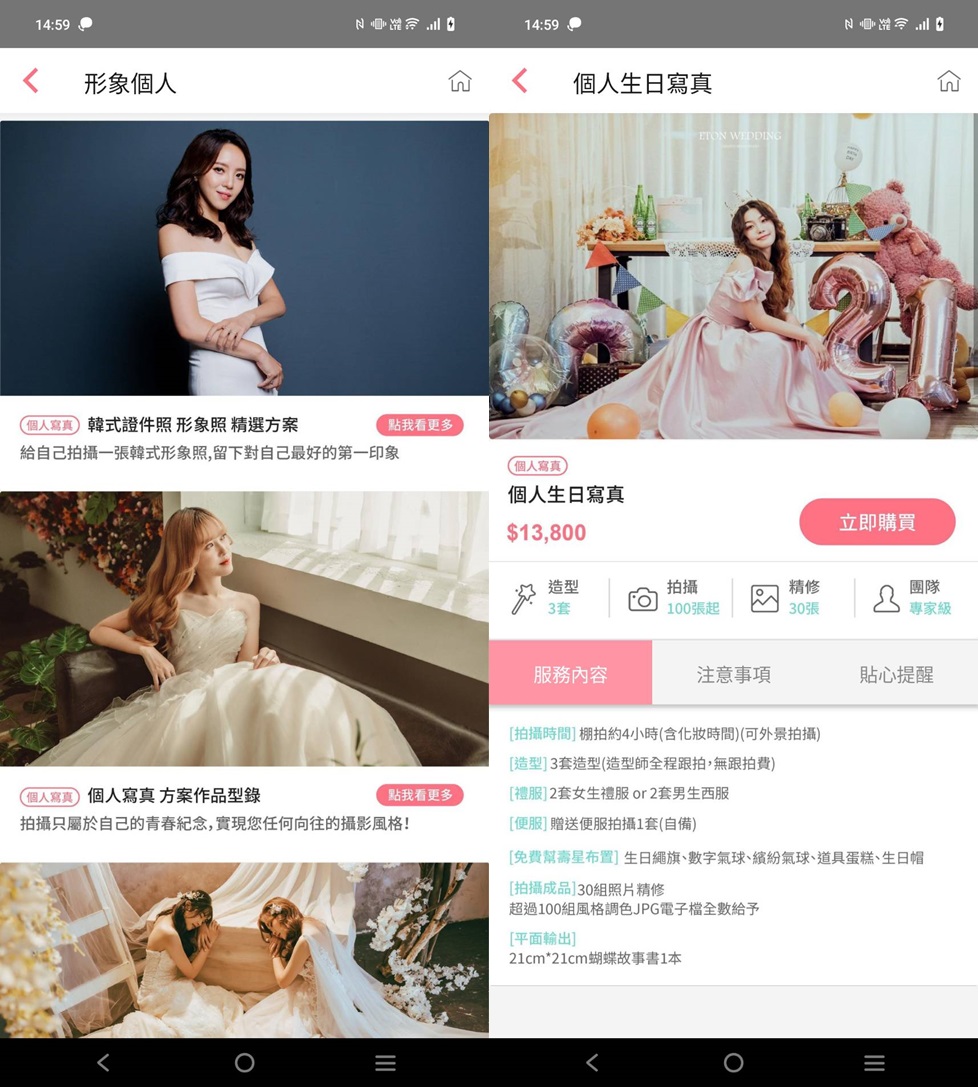The height and width of the screenshot is (1087, 978).
Task: Switch to the 貼心提醒 tab
Action: click(896, 674)
